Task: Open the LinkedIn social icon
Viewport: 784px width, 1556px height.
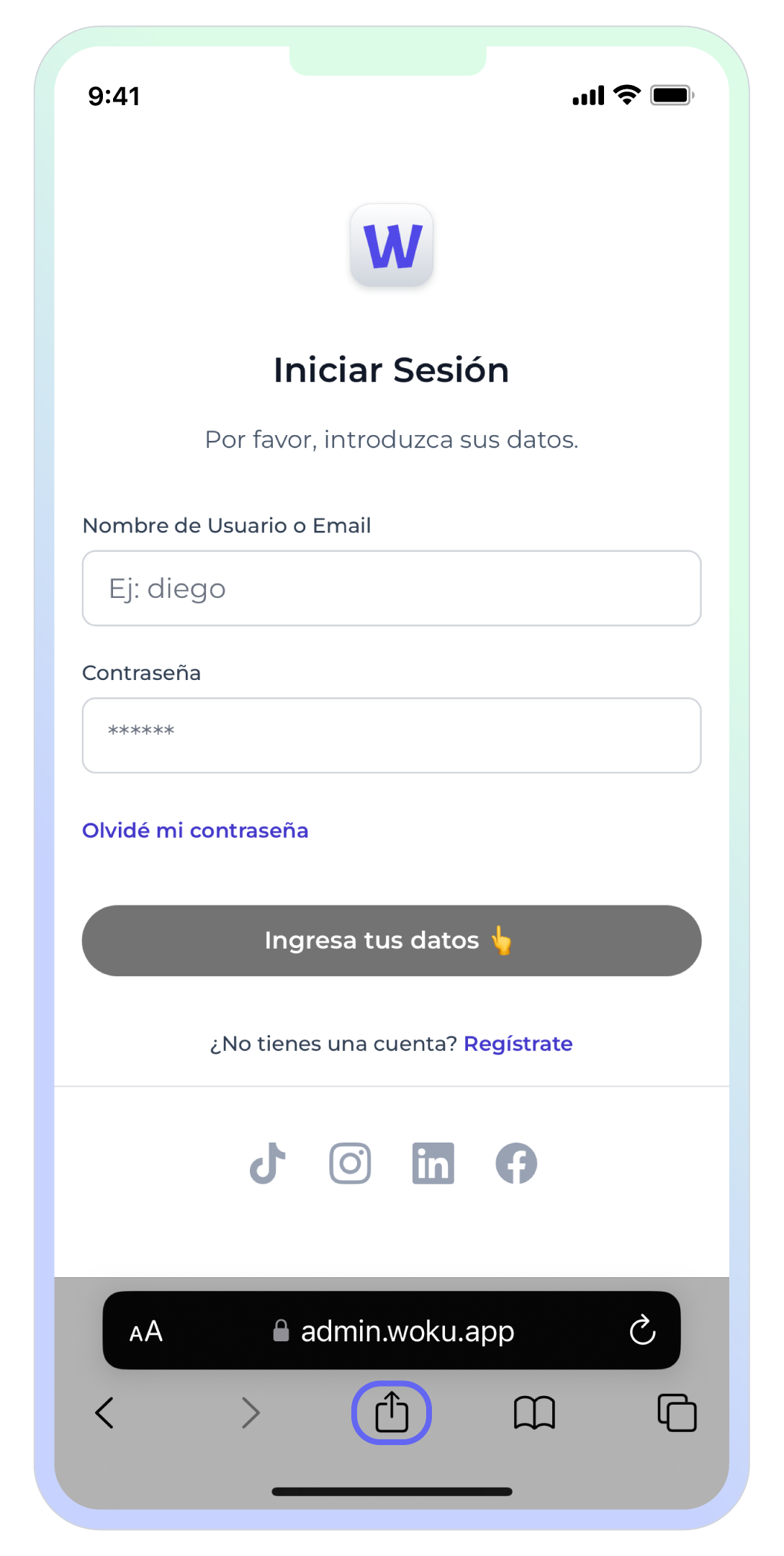Action: pyautogui.click(x=433, y=1162)
